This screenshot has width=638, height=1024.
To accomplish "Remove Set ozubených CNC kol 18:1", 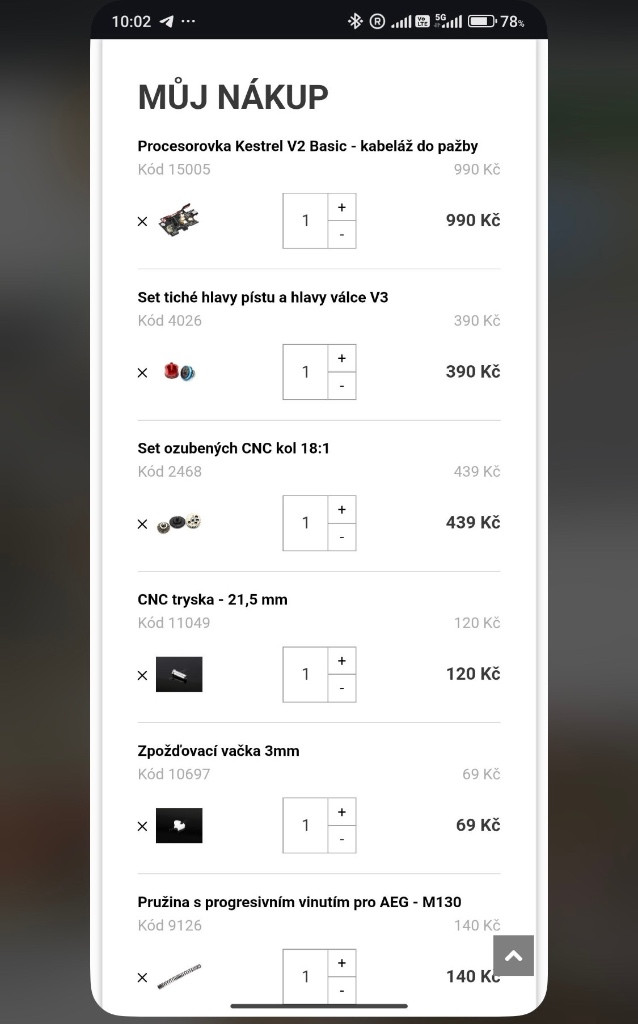I will coord(142,523).
